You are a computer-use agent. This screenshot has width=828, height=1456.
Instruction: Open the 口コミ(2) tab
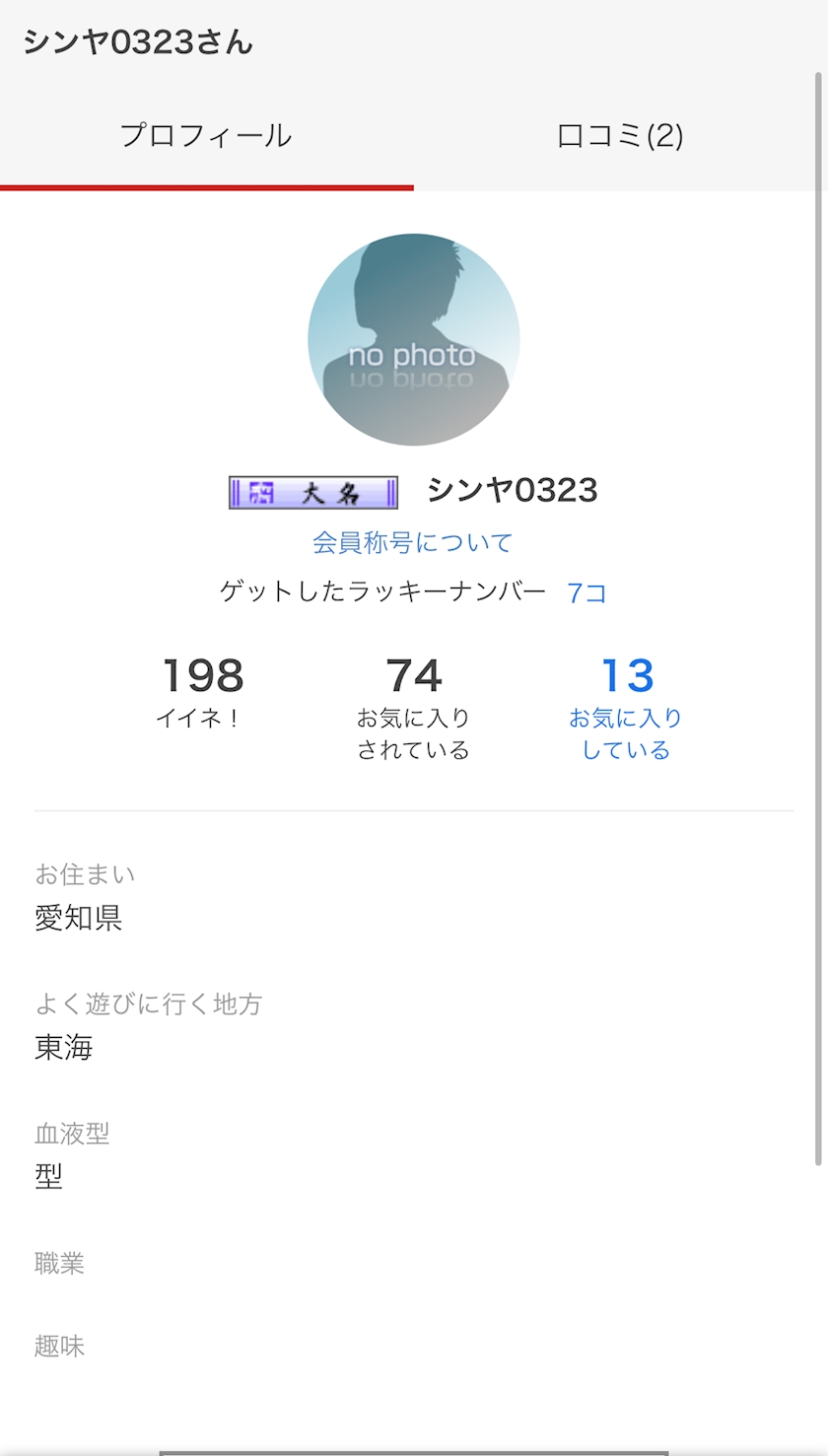click(x=620, y=136)
